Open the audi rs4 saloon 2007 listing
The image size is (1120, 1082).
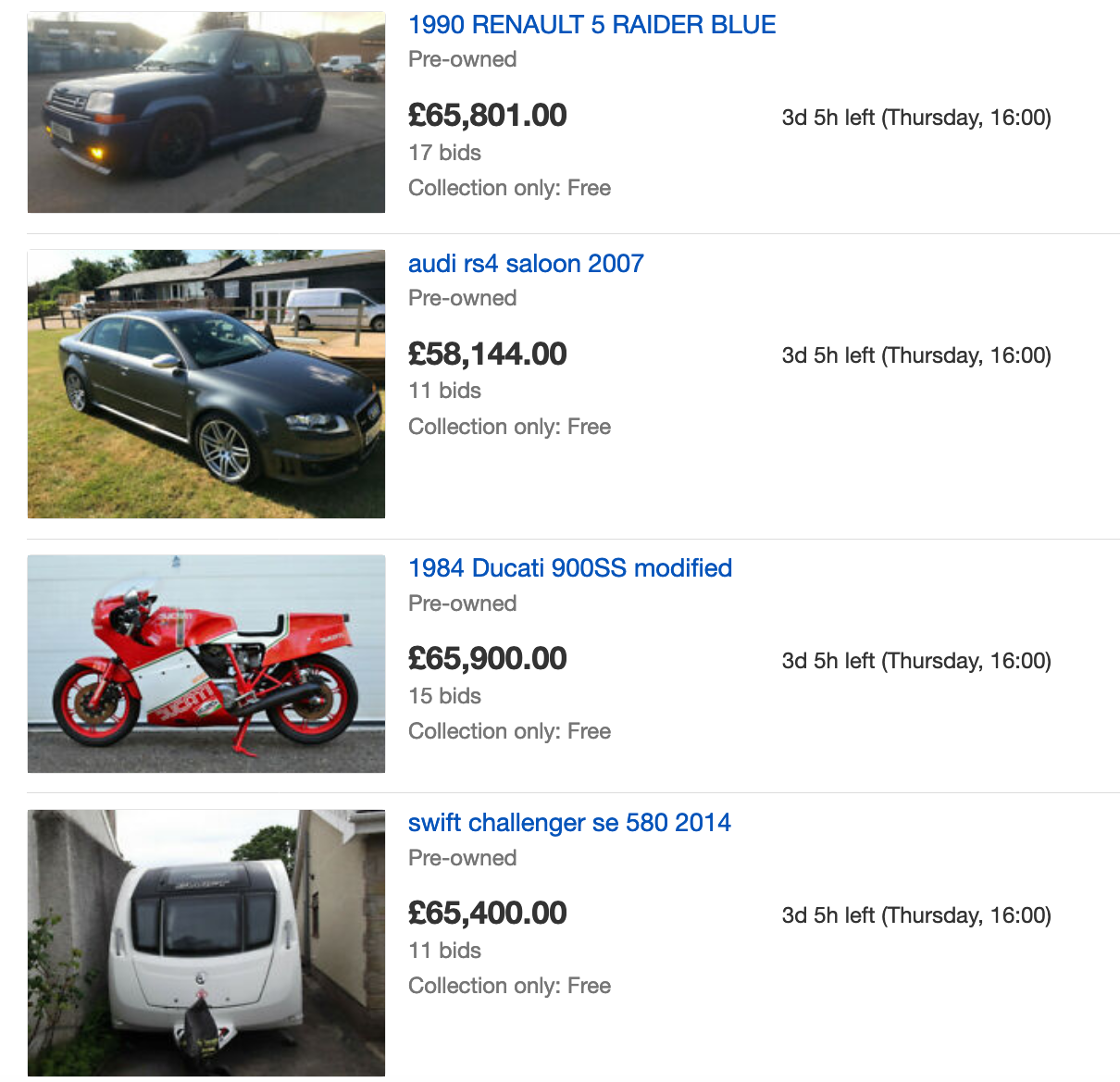(526, 264)
